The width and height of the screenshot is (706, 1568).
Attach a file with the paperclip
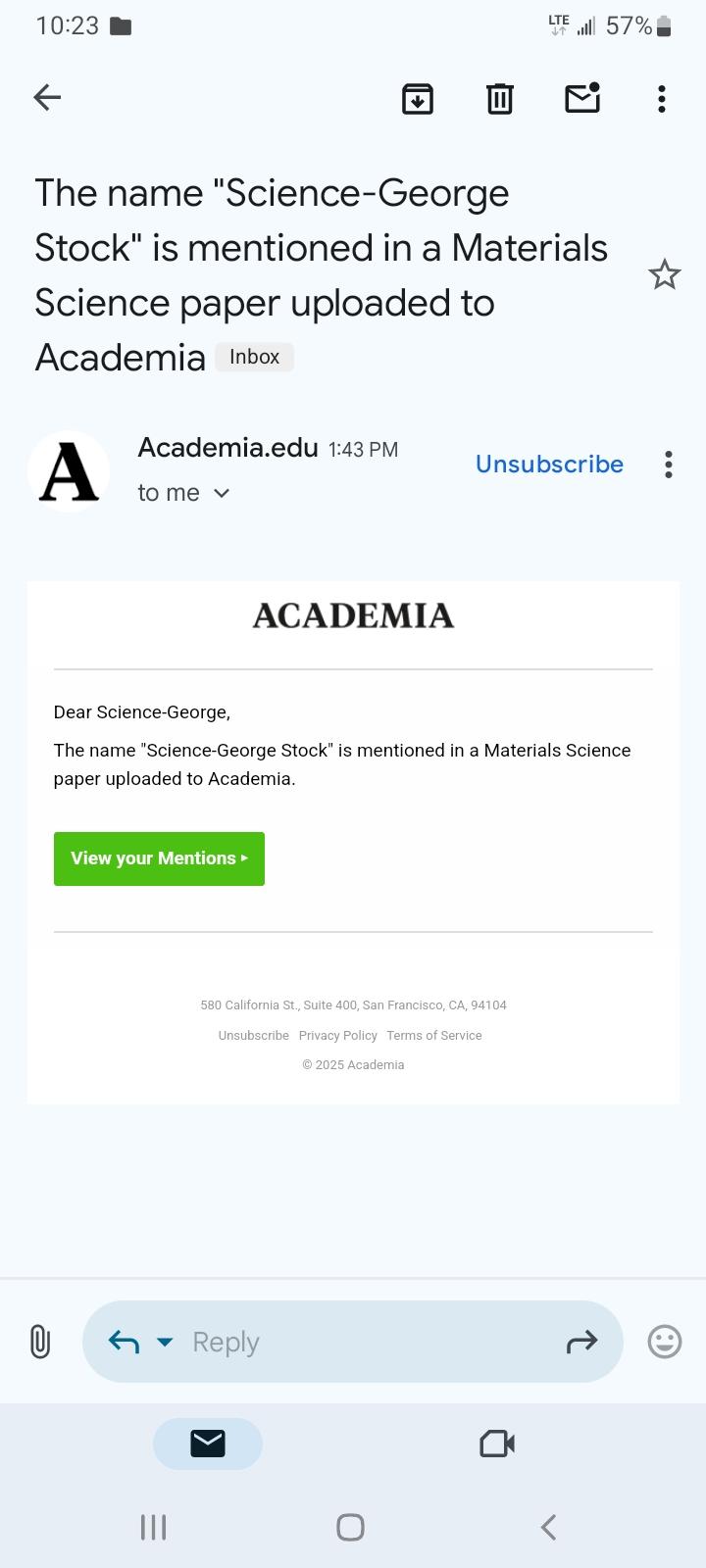coord(40,1342)
